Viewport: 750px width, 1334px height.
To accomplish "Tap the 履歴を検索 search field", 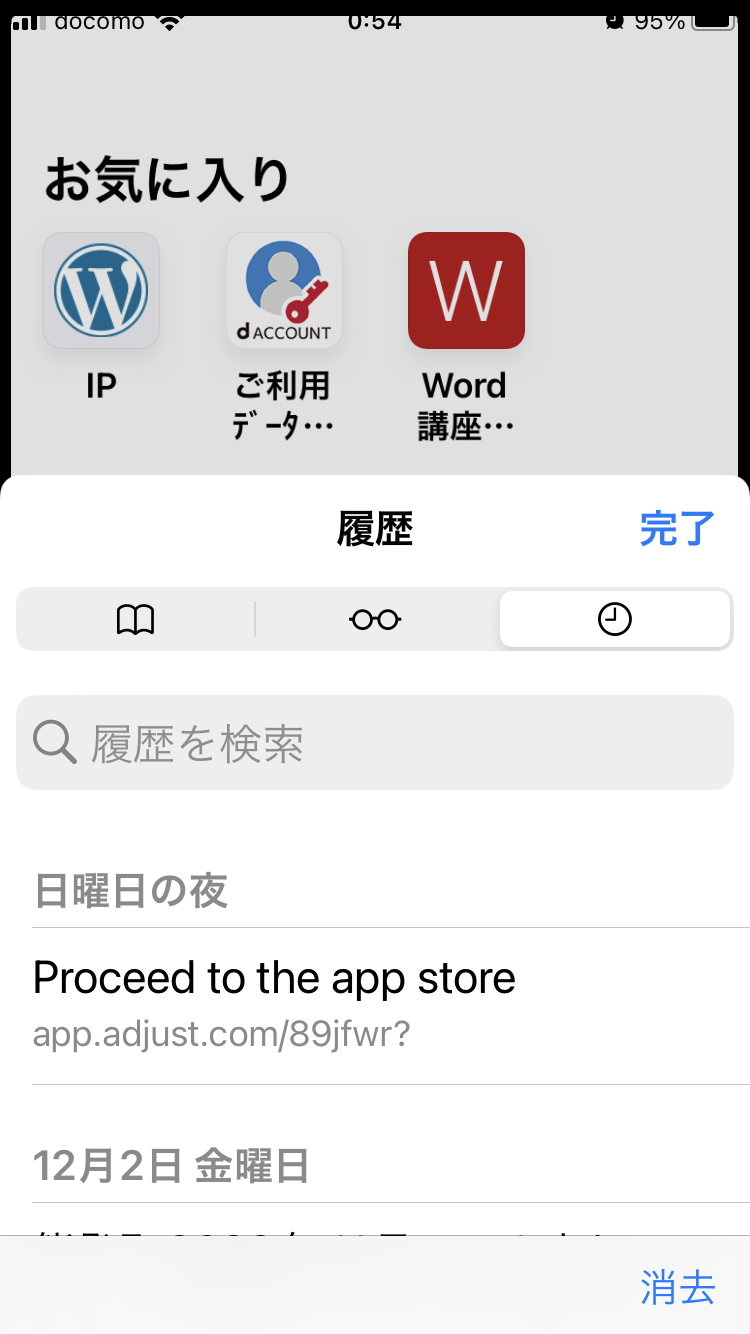I will tap(375, 743).
